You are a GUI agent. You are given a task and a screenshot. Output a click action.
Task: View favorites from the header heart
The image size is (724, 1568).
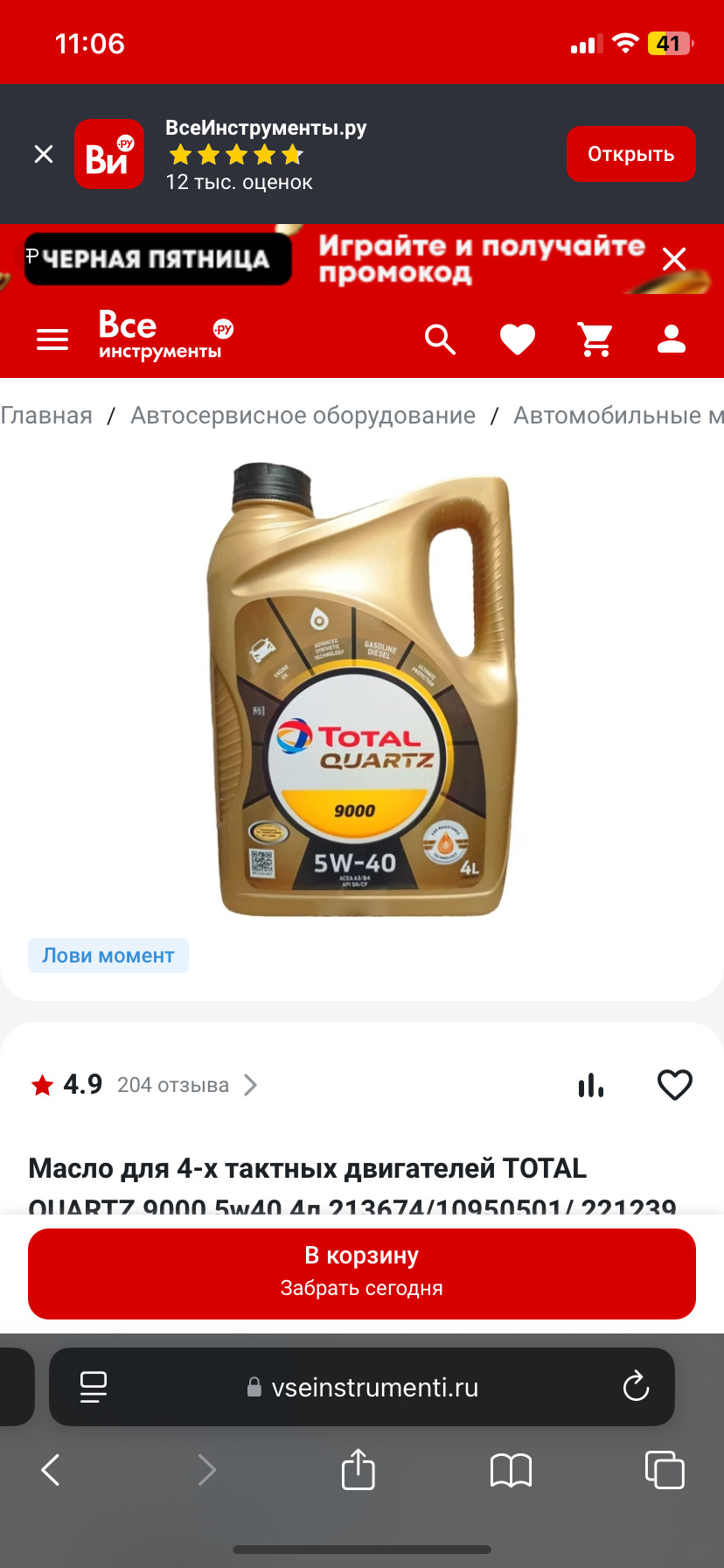(x=517, y=339)
